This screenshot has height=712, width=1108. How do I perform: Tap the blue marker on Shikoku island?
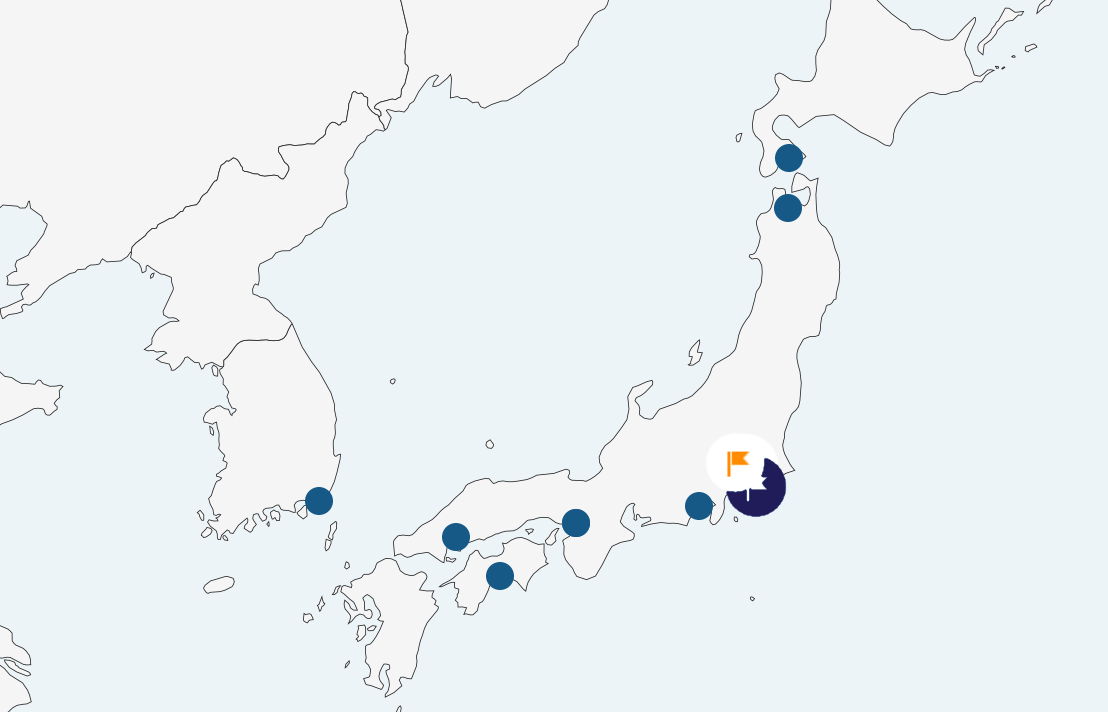pos(500,576)
